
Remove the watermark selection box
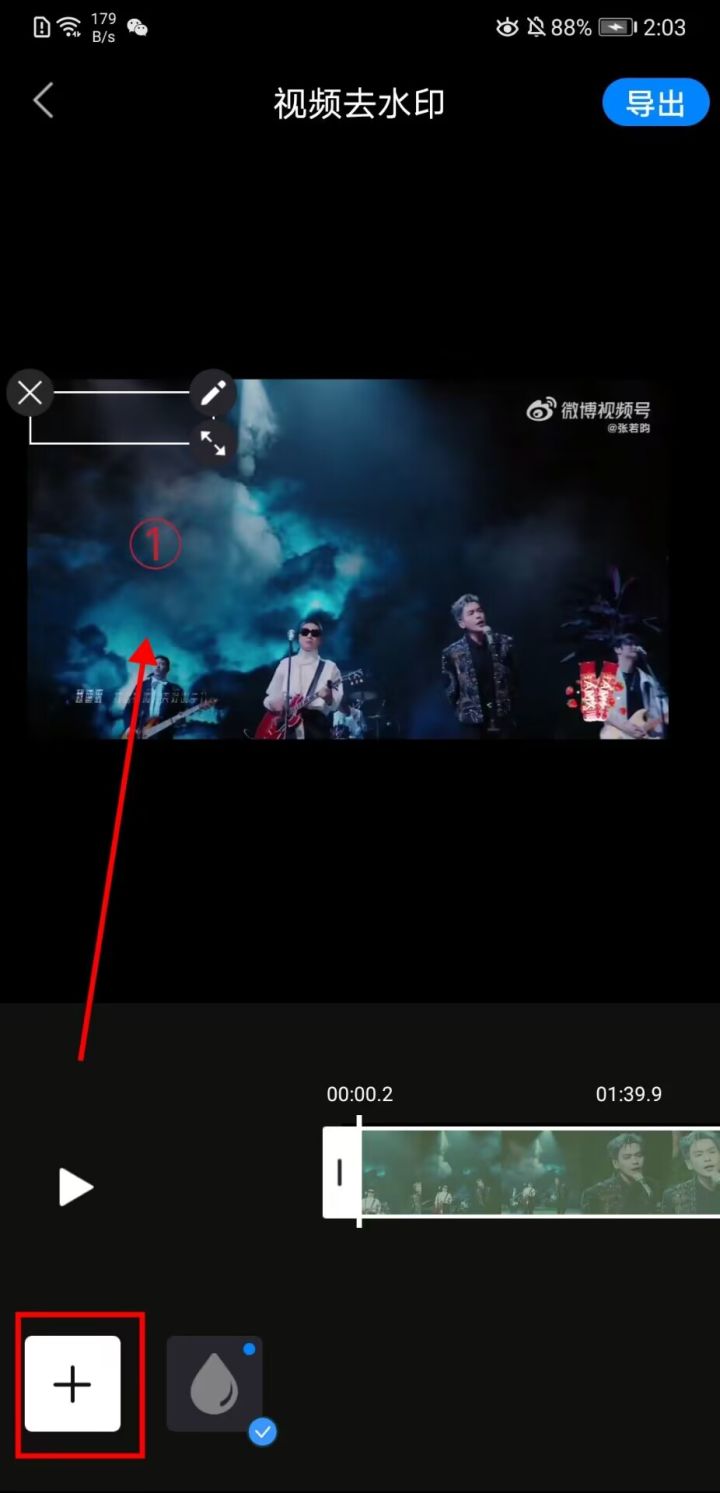[30, 393]
